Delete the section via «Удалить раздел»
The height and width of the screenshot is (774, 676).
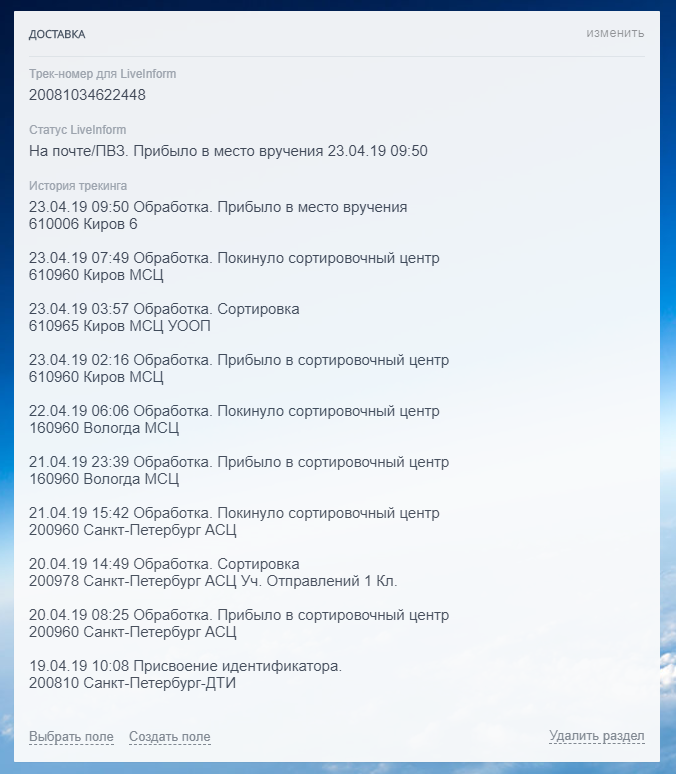(x=596, y=736)
